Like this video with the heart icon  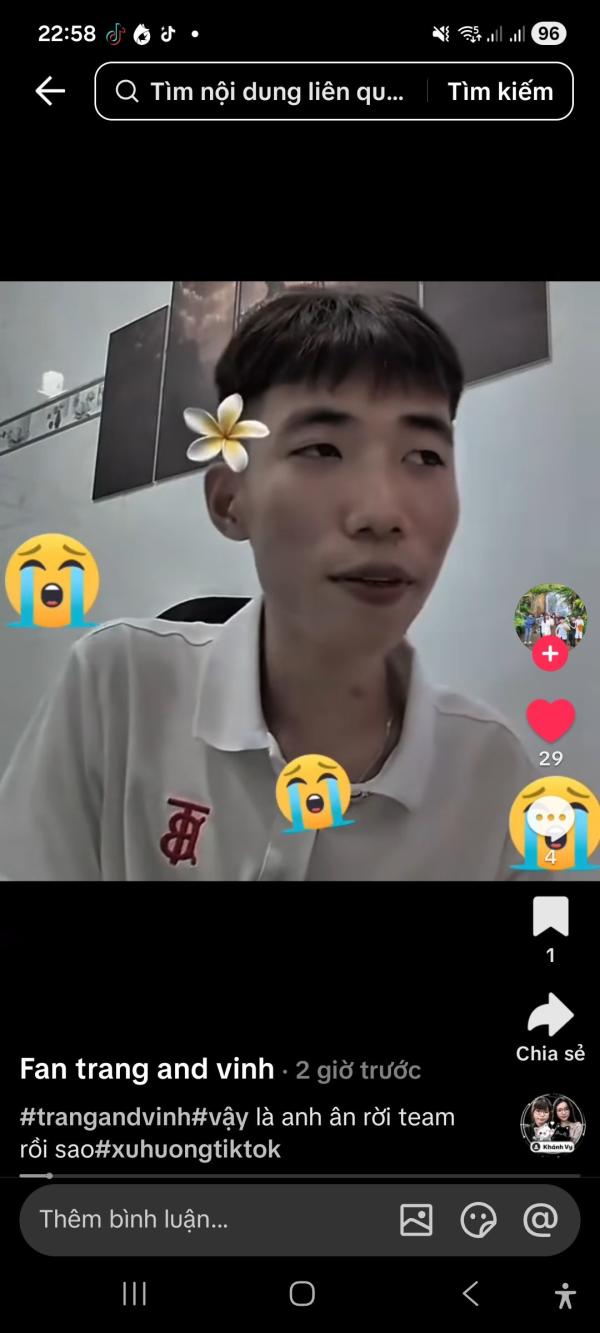[551, 721]
